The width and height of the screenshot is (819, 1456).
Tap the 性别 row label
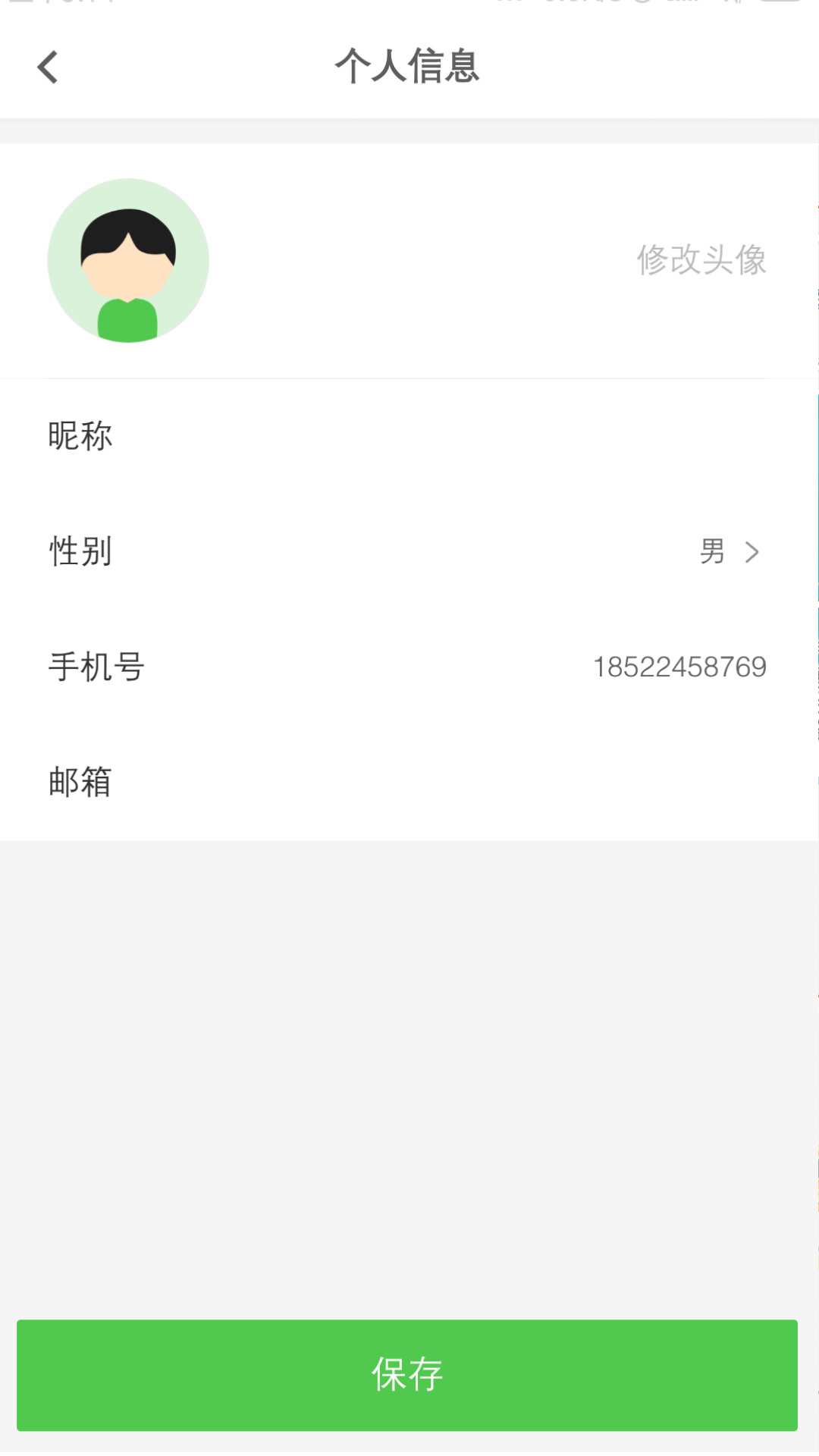click(79, 552)
